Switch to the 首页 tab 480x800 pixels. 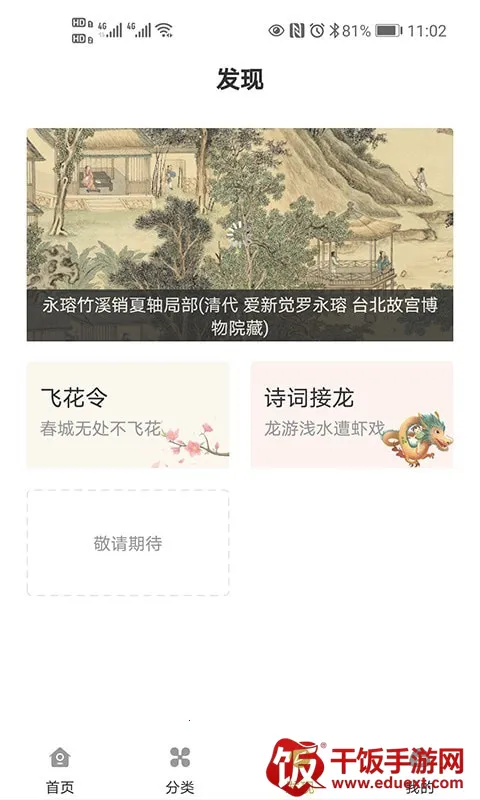[60, 770]
